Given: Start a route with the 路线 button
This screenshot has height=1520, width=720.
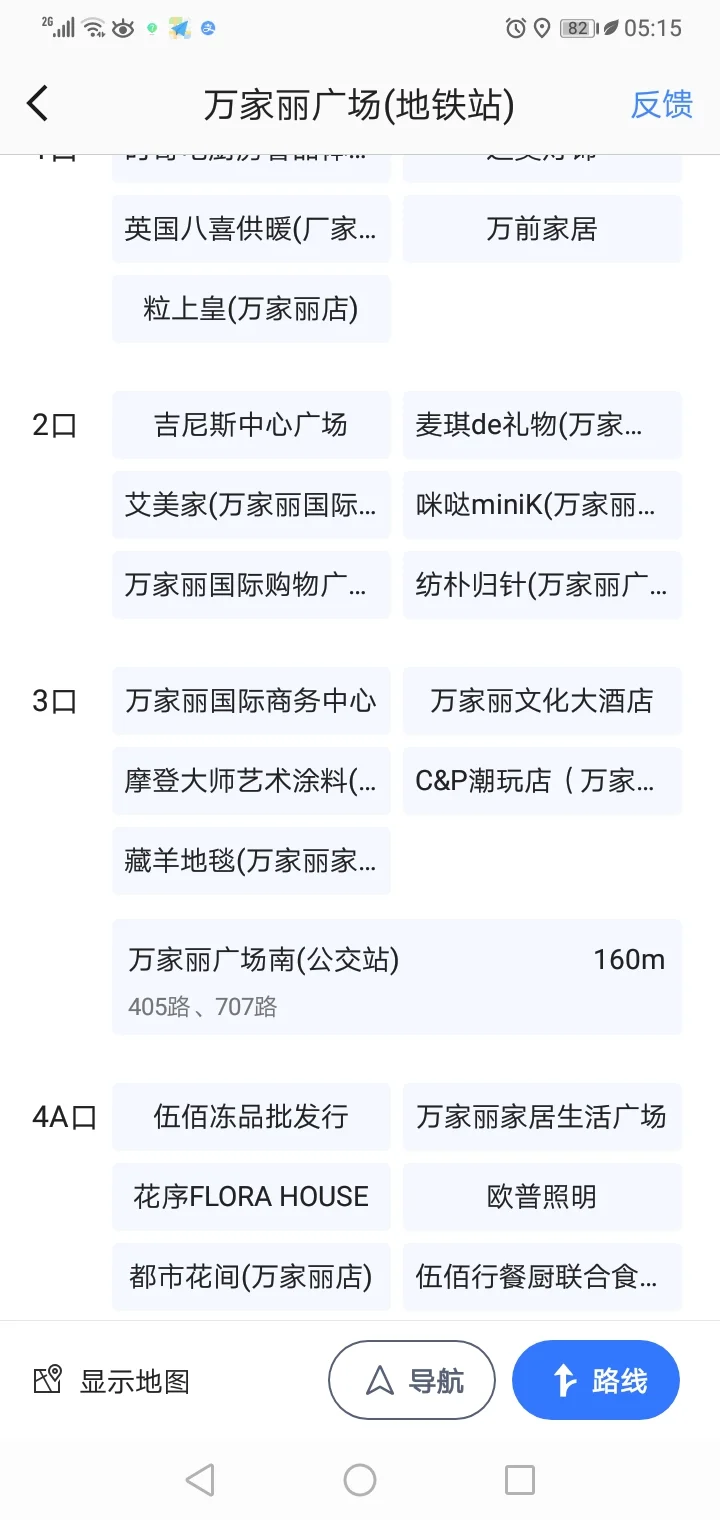Looking at the screenshot, I should pos(596,1379).
